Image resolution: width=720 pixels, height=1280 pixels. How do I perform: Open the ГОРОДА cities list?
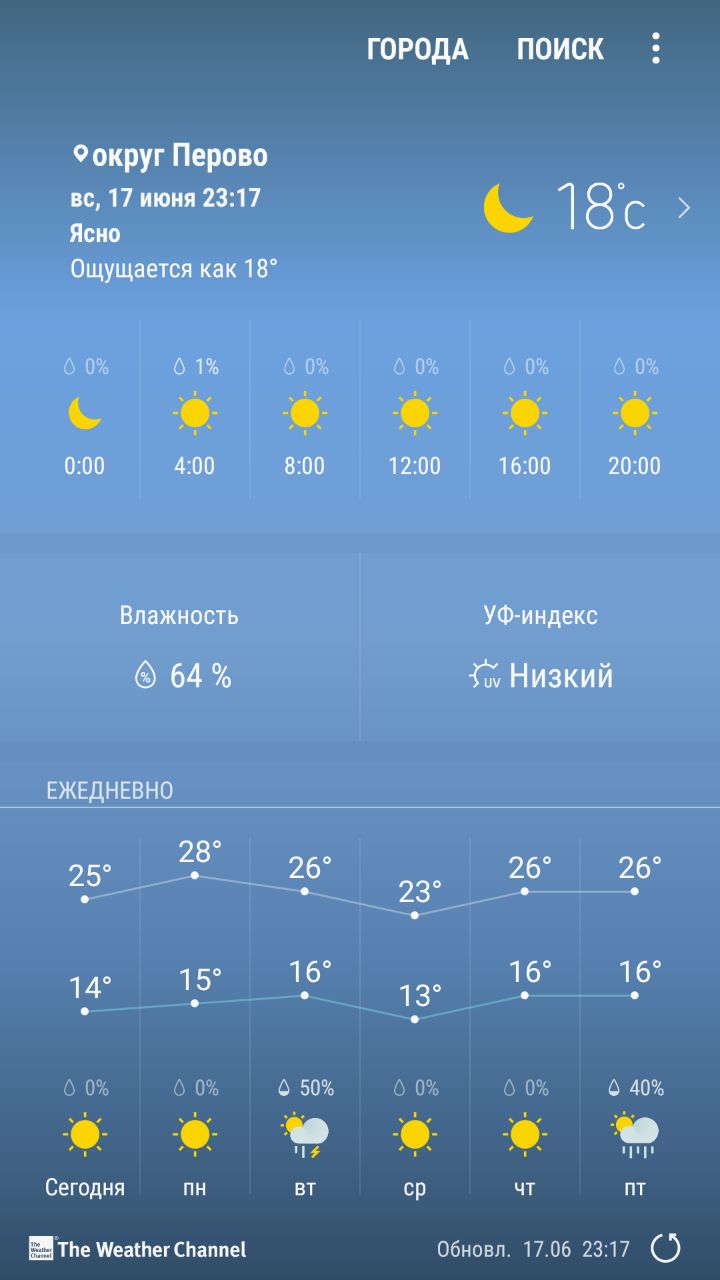[x=417, y=49]
